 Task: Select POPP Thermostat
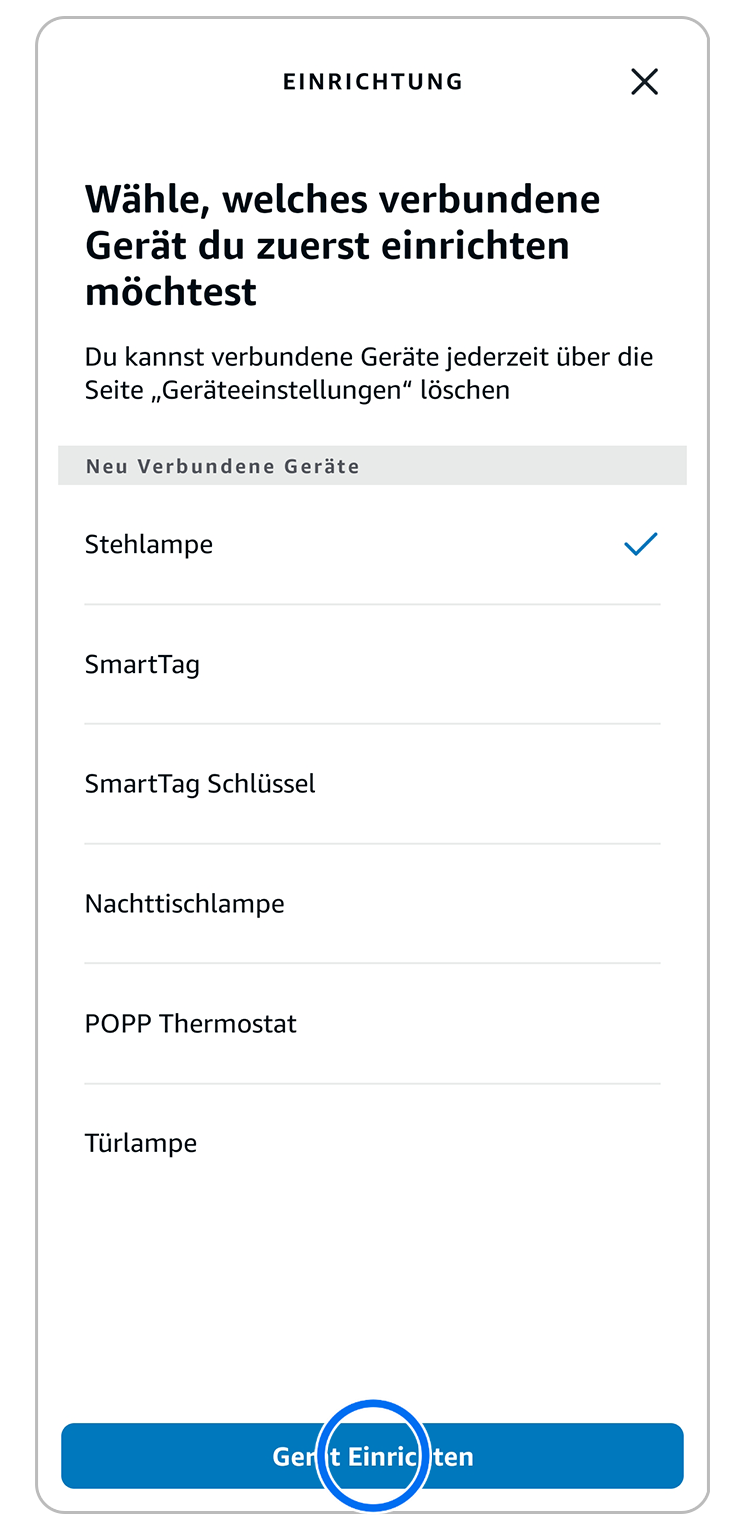372,1024
